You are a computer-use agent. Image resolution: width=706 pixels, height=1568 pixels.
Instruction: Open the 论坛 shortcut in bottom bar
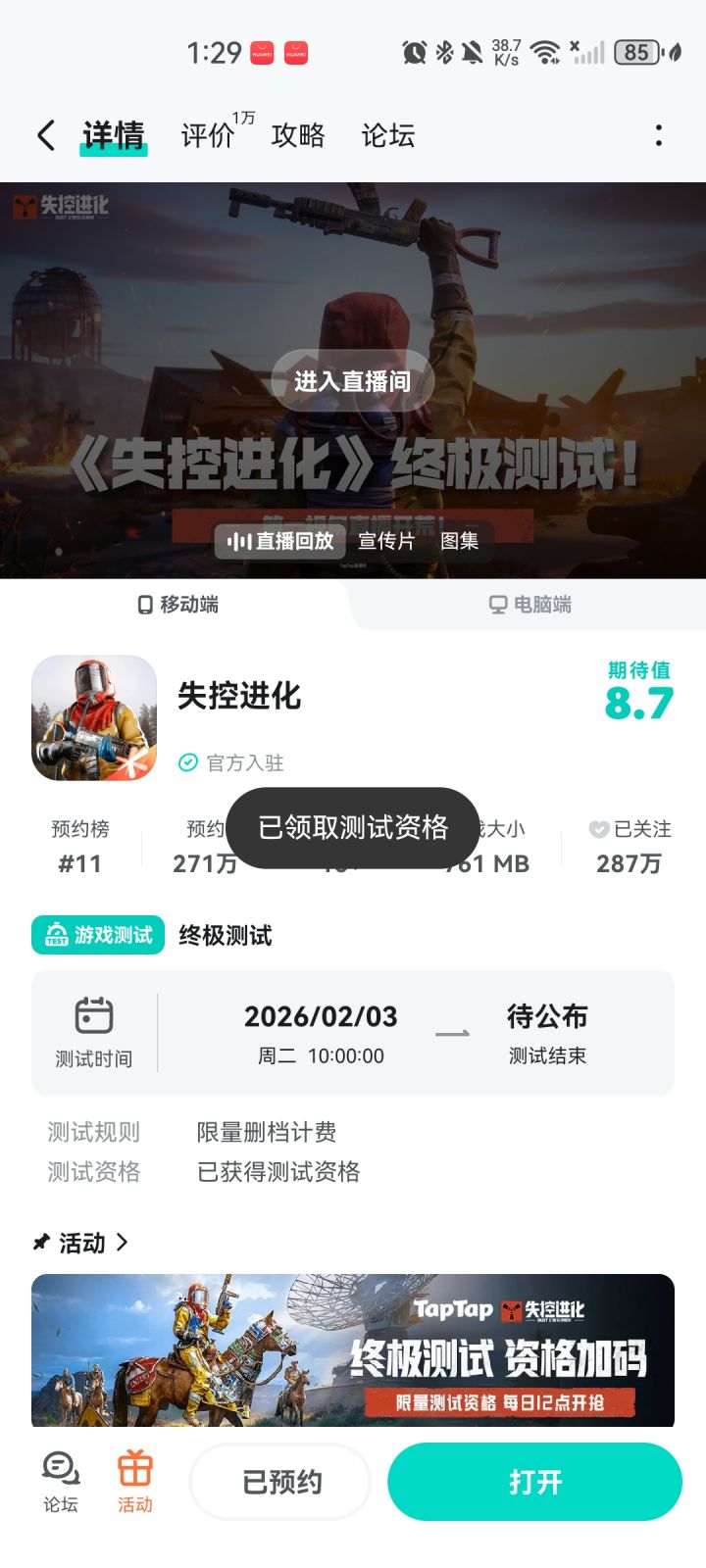(61, 1482)
